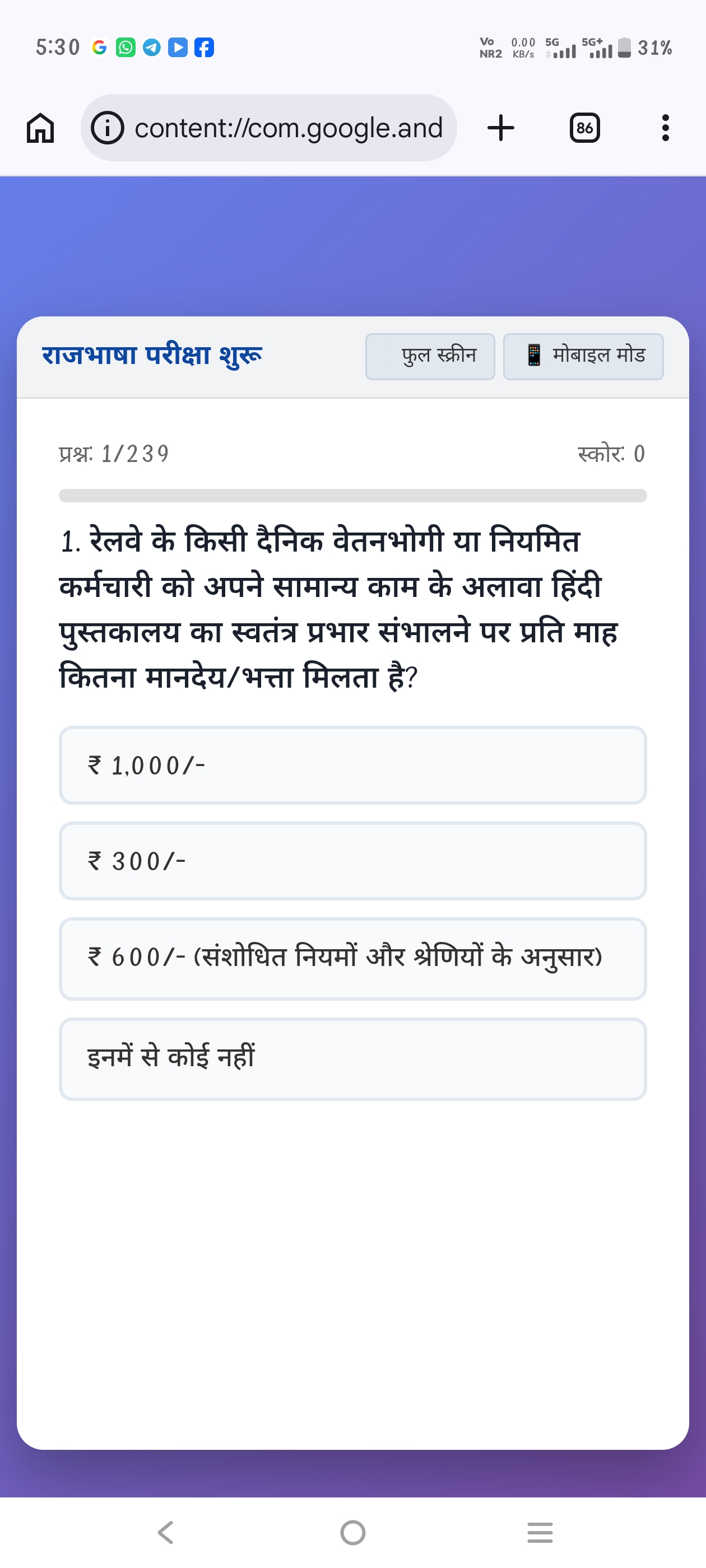Go back with the system back button

point(166,1532)
